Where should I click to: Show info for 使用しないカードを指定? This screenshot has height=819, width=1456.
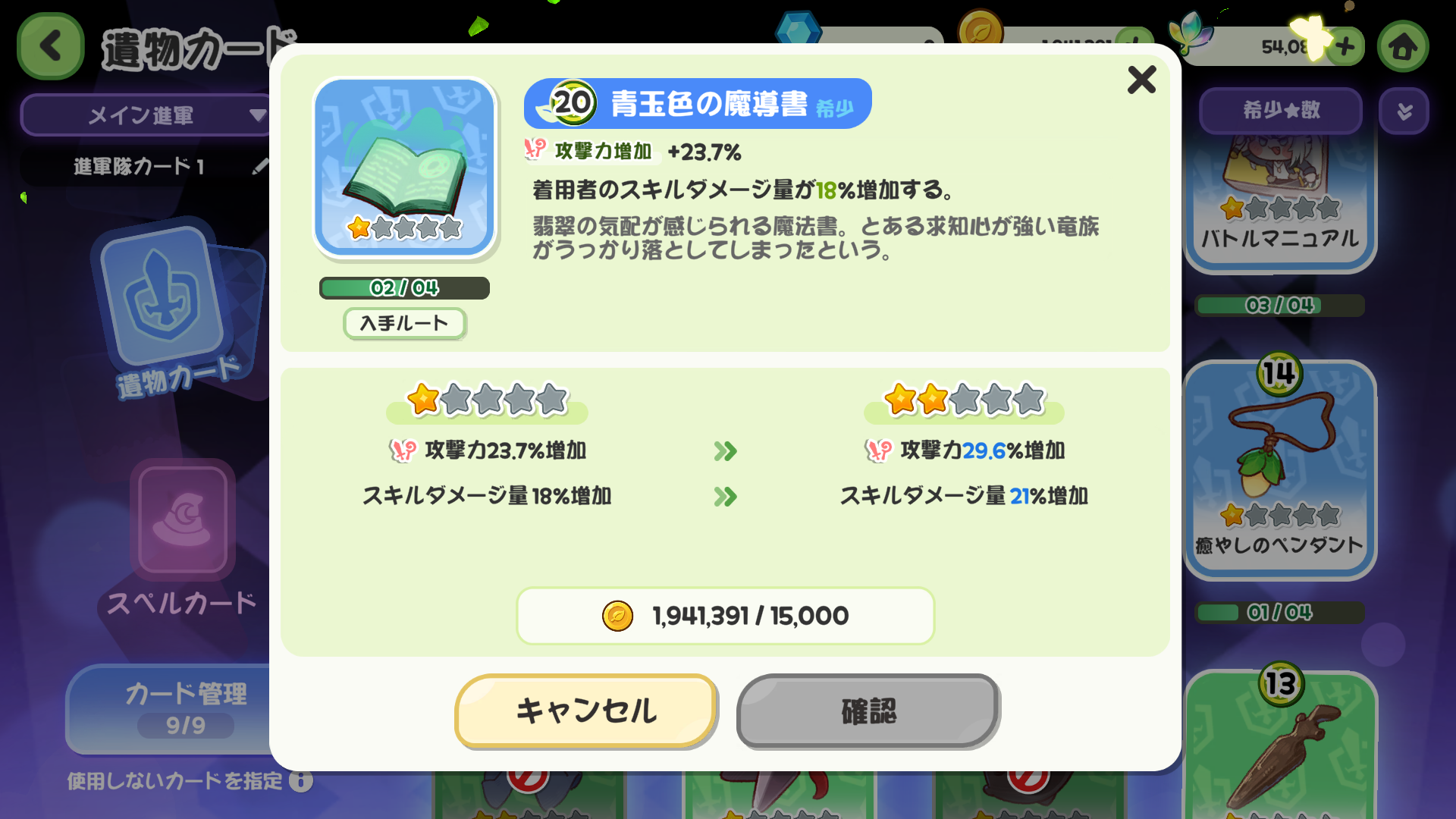pyautogui.click(x=301, y=781)
